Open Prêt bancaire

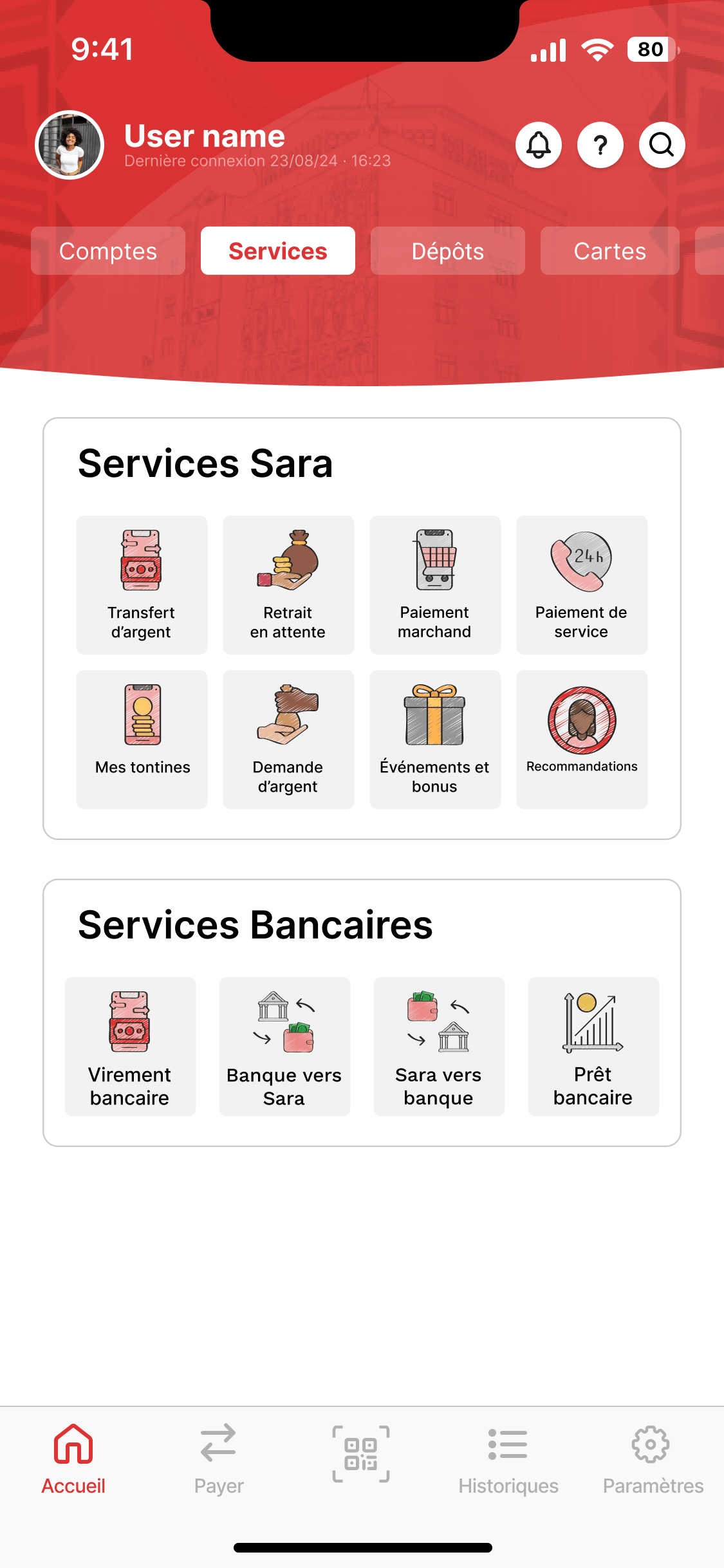pos(593,1046)
